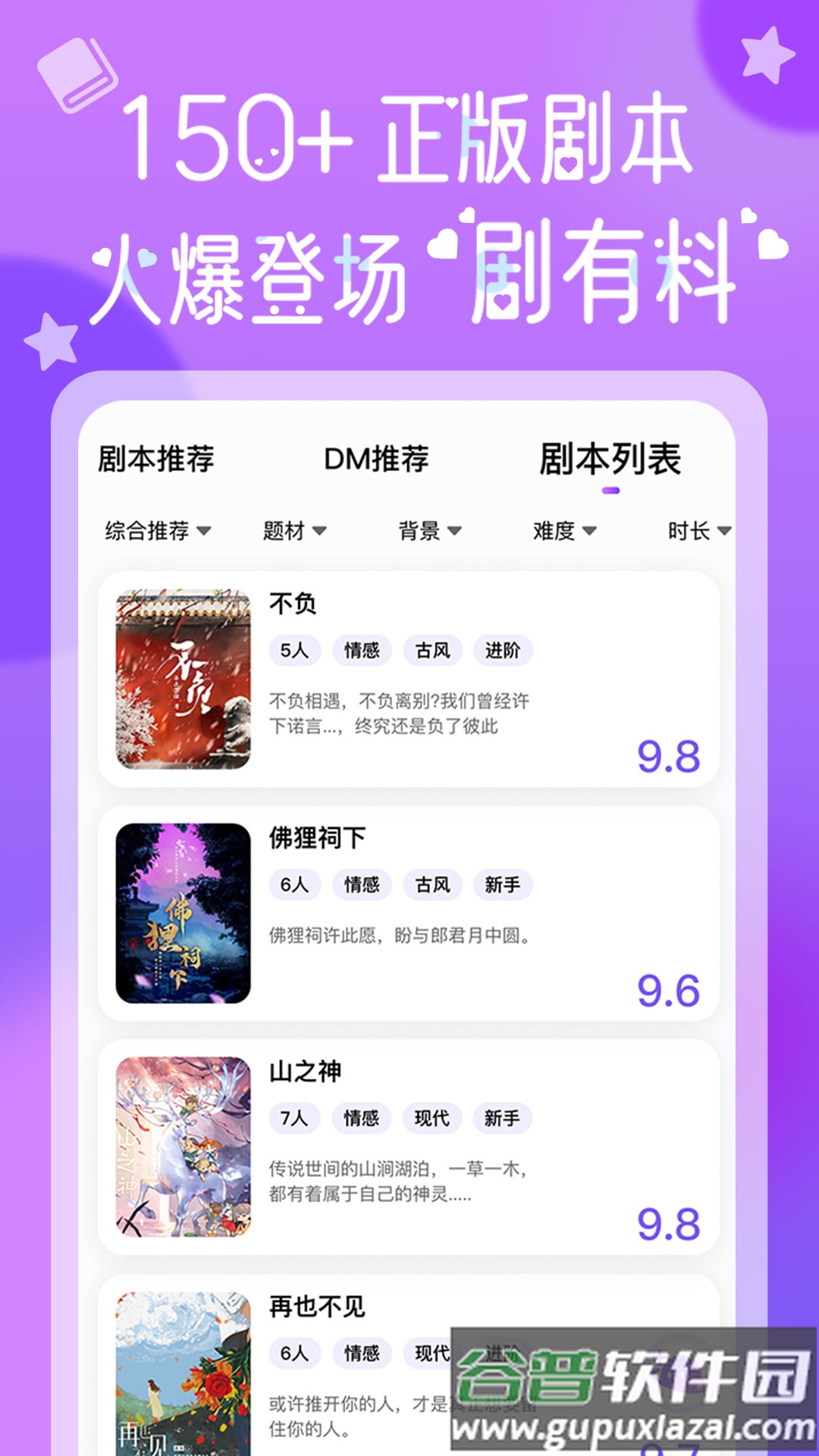
Task: Open the 难度 difficulty filter
Action: pyautogui.click(x=564, y=532)
